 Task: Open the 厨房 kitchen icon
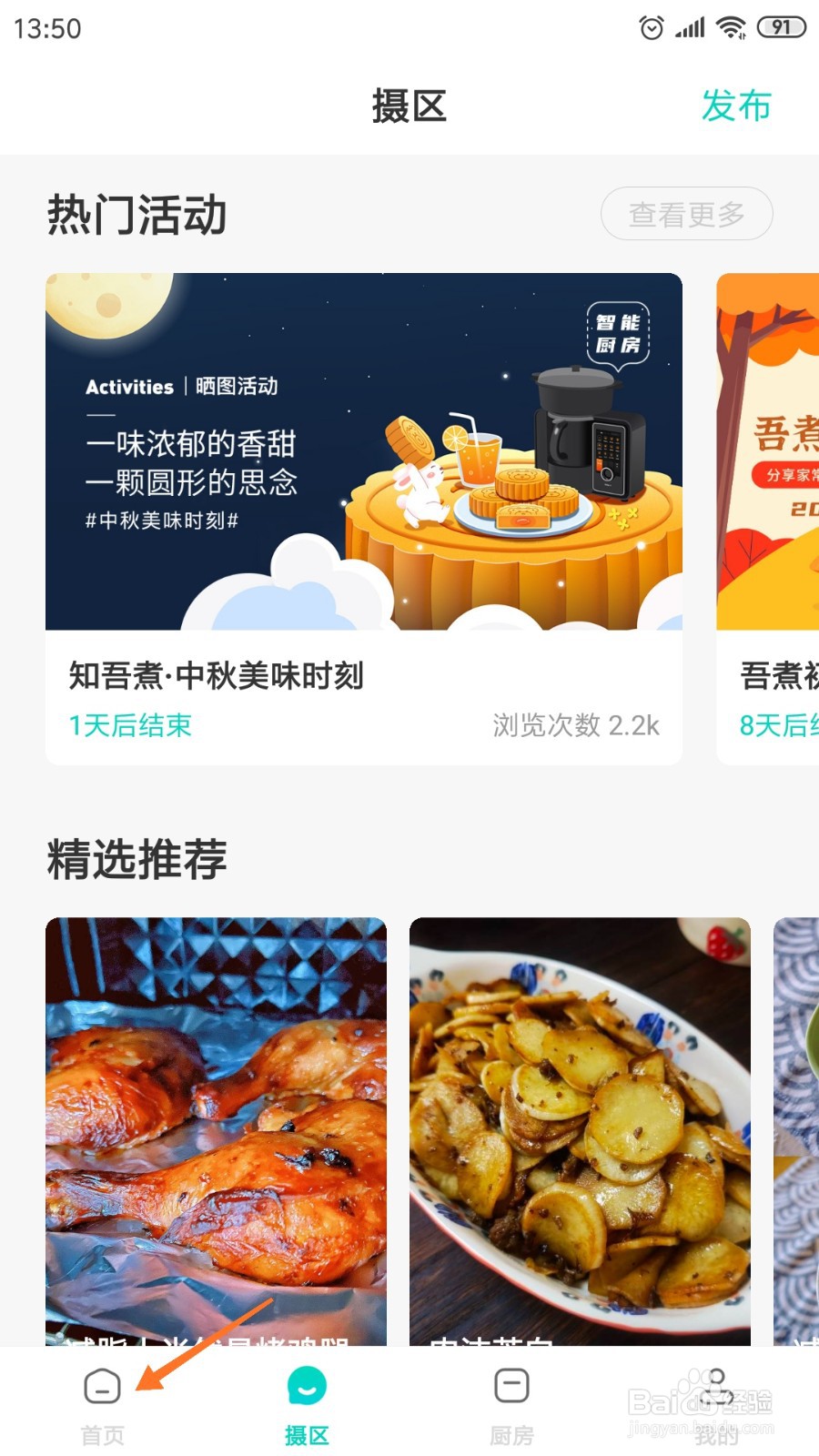(x=511, y=1383)
